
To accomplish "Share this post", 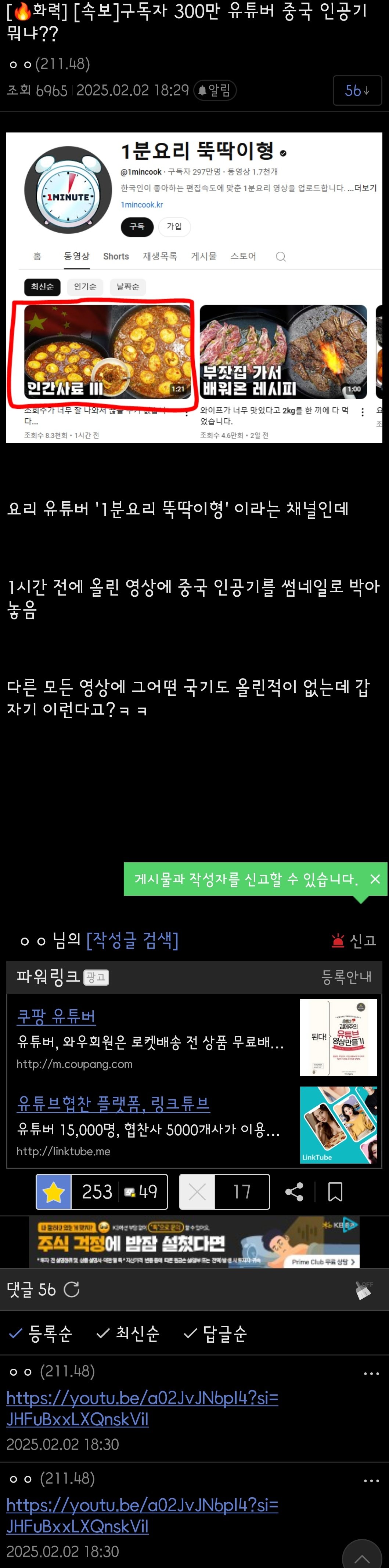I will coord(294,1191).
